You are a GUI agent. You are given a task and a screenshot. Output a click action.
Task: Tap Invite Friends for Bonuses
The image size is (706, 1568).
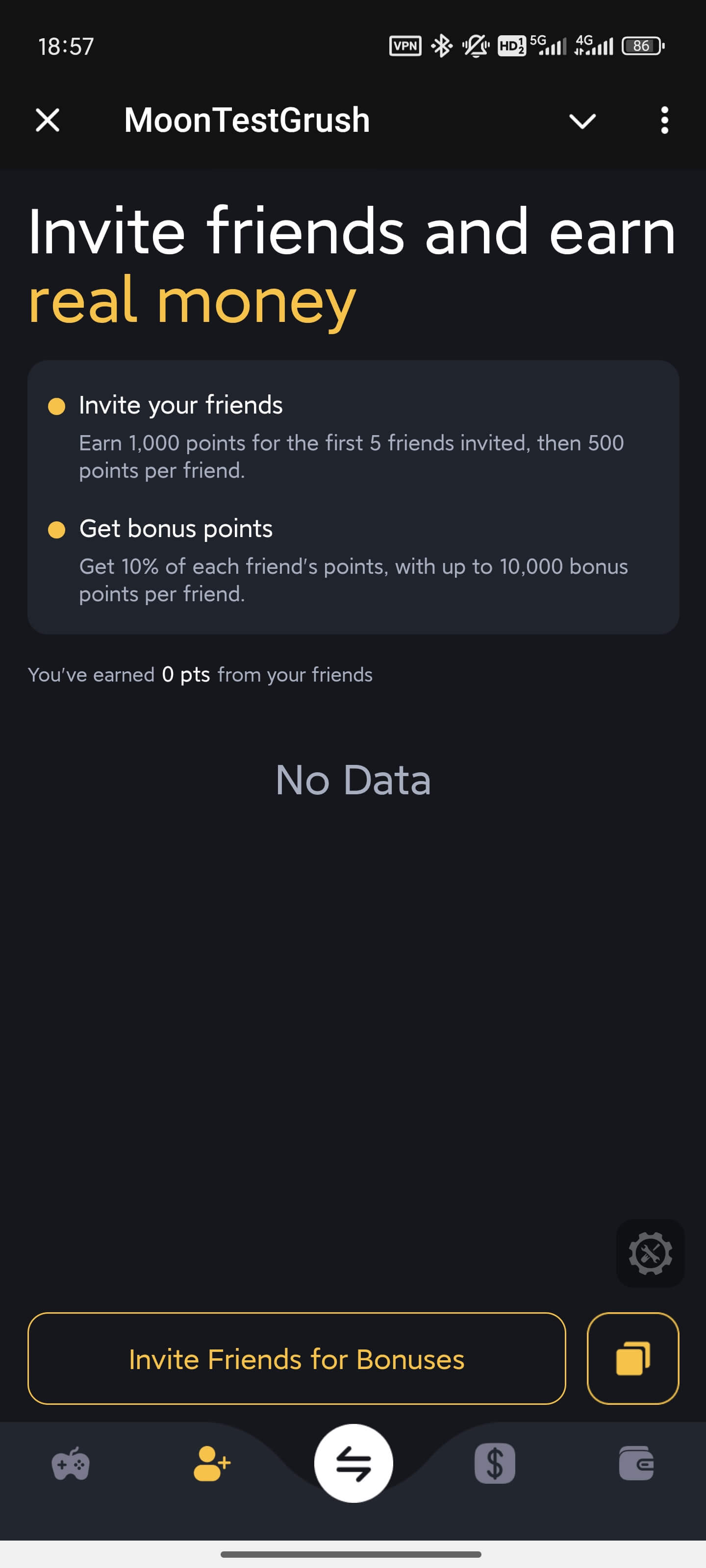point(297,1358)
